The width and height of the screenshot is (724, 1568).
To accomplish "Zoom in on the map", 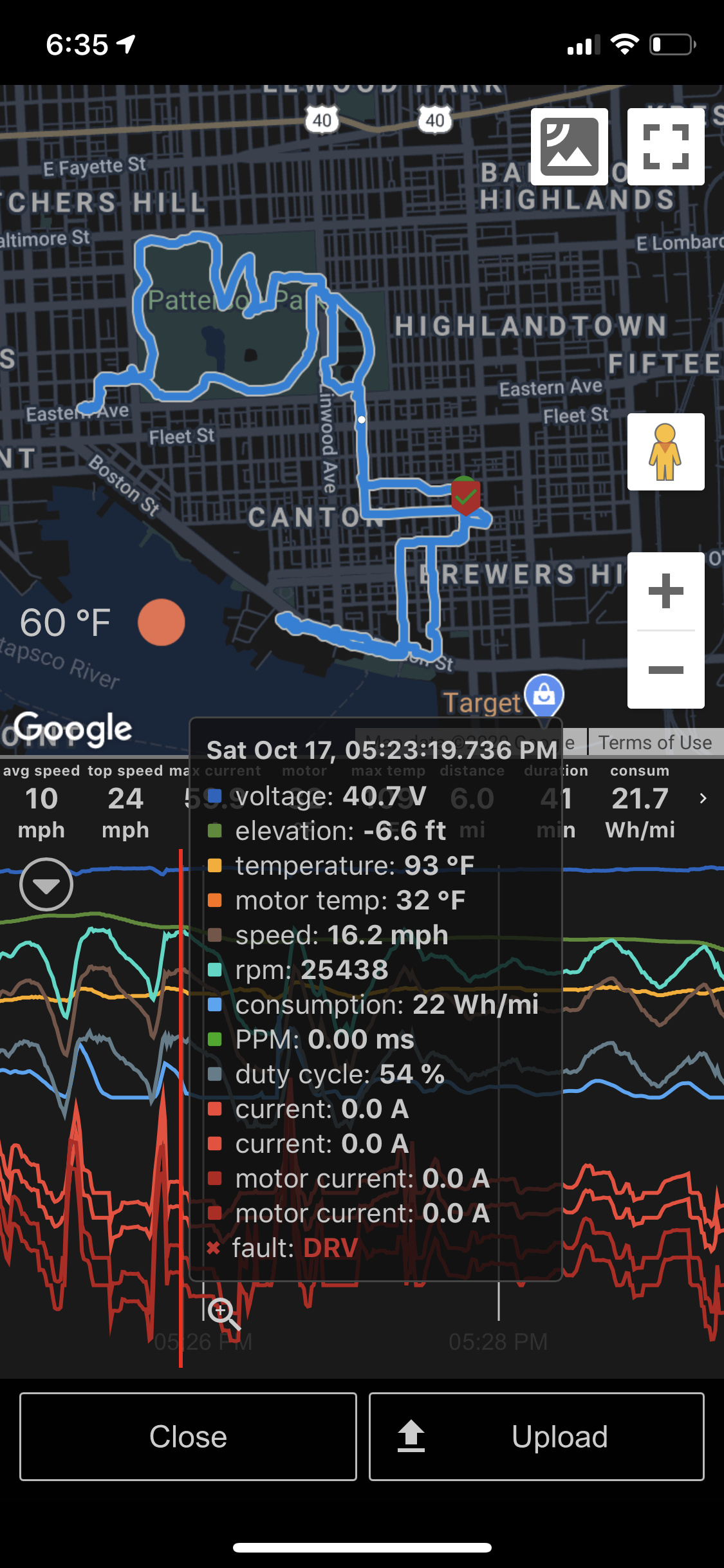I will click(665, 591).
